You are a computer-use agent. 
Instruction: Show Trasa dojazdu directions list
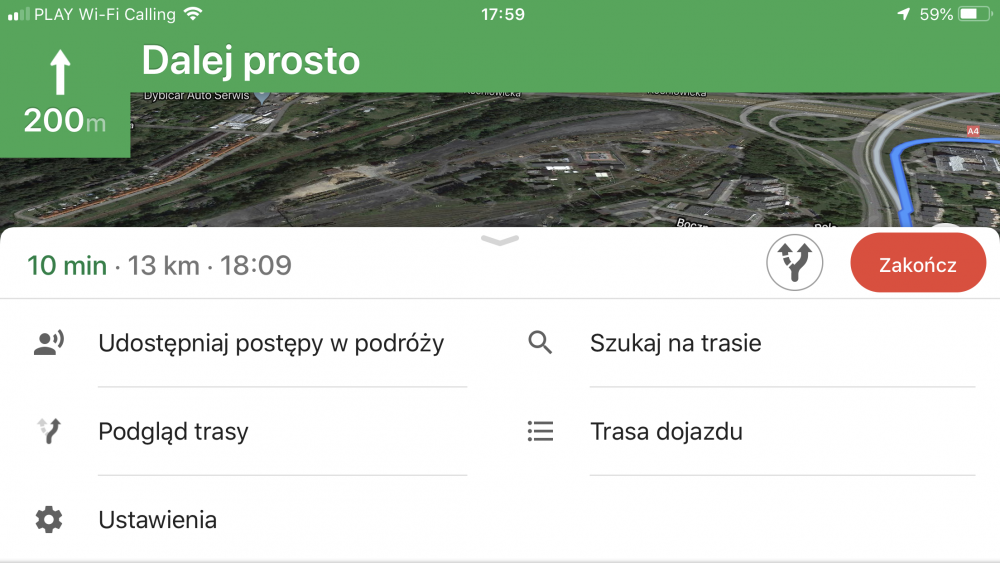tap(666, 432)
